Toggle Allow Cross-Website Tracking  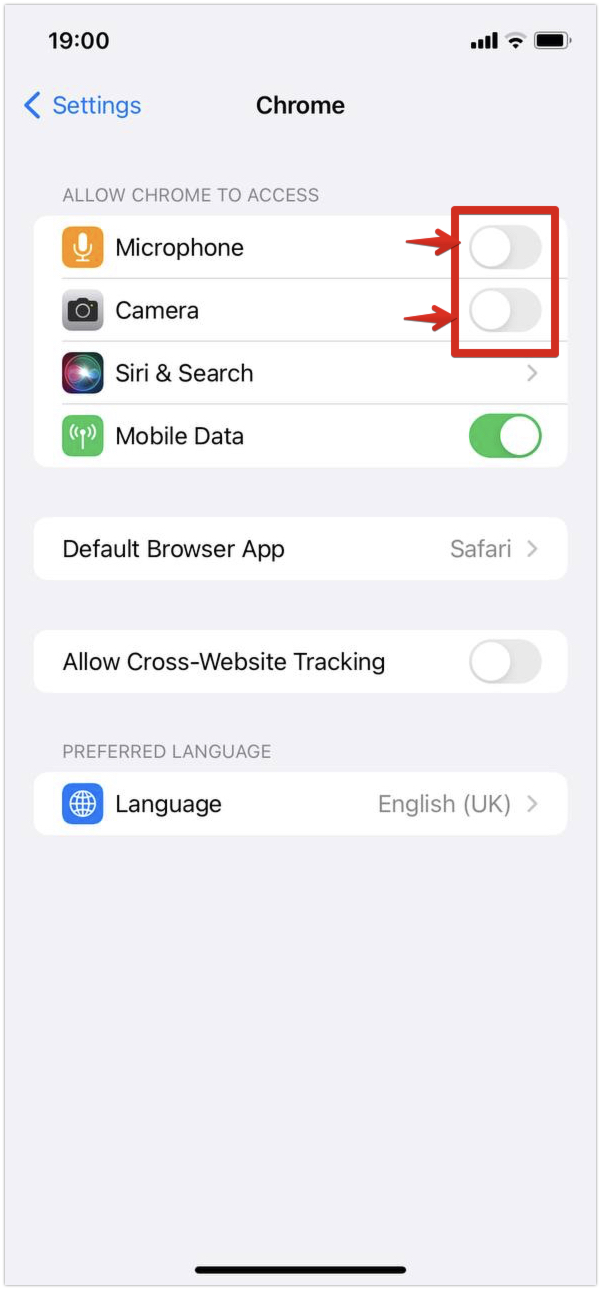pyautogui.click(x=505, y=662)
